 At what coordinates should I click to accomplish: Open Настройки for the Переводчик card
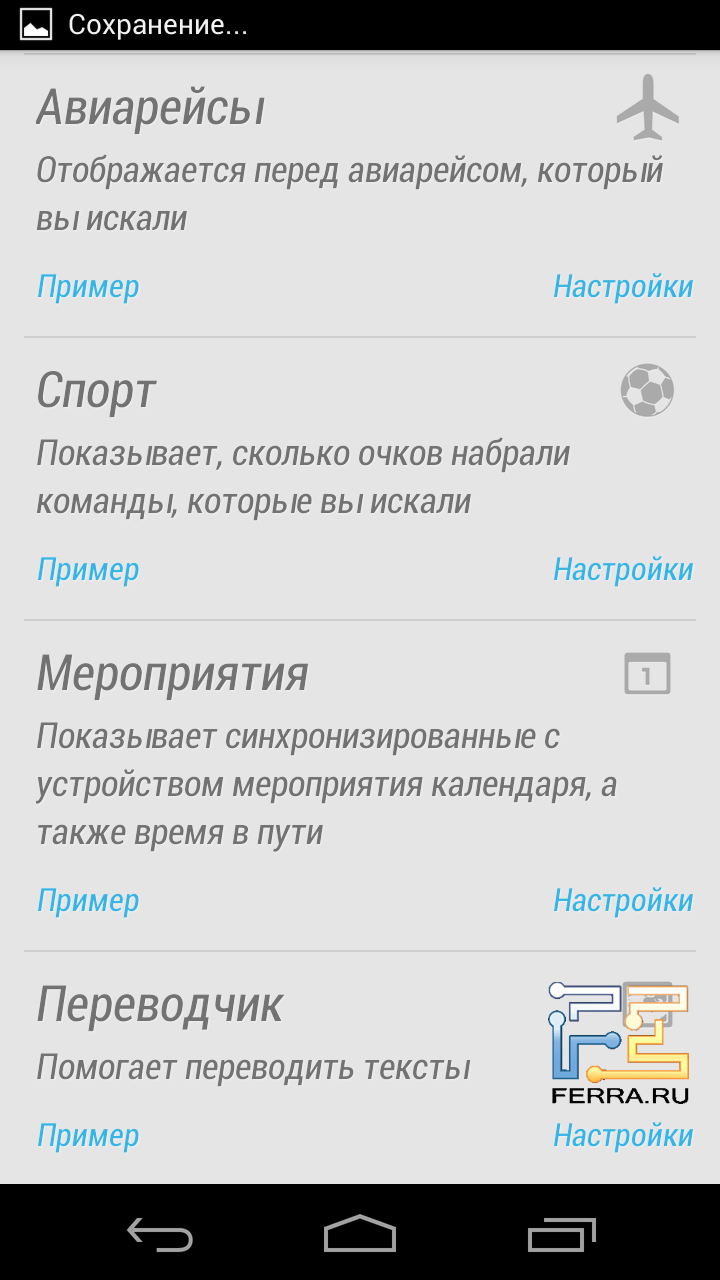pyautogui.click(x=623, y=1136)
